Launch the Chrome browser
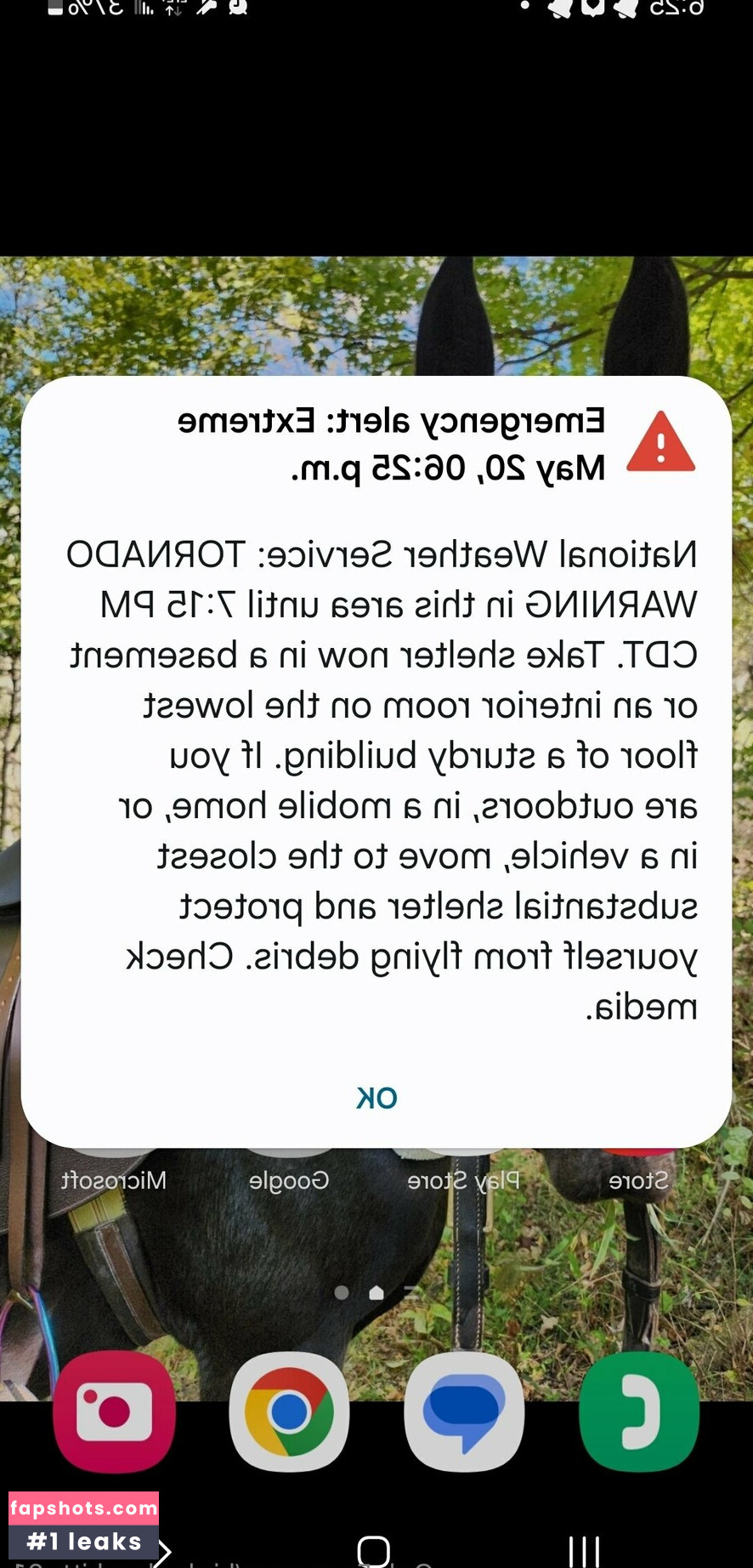This screenshot has height=1568, width=753. pos(289,1412)
